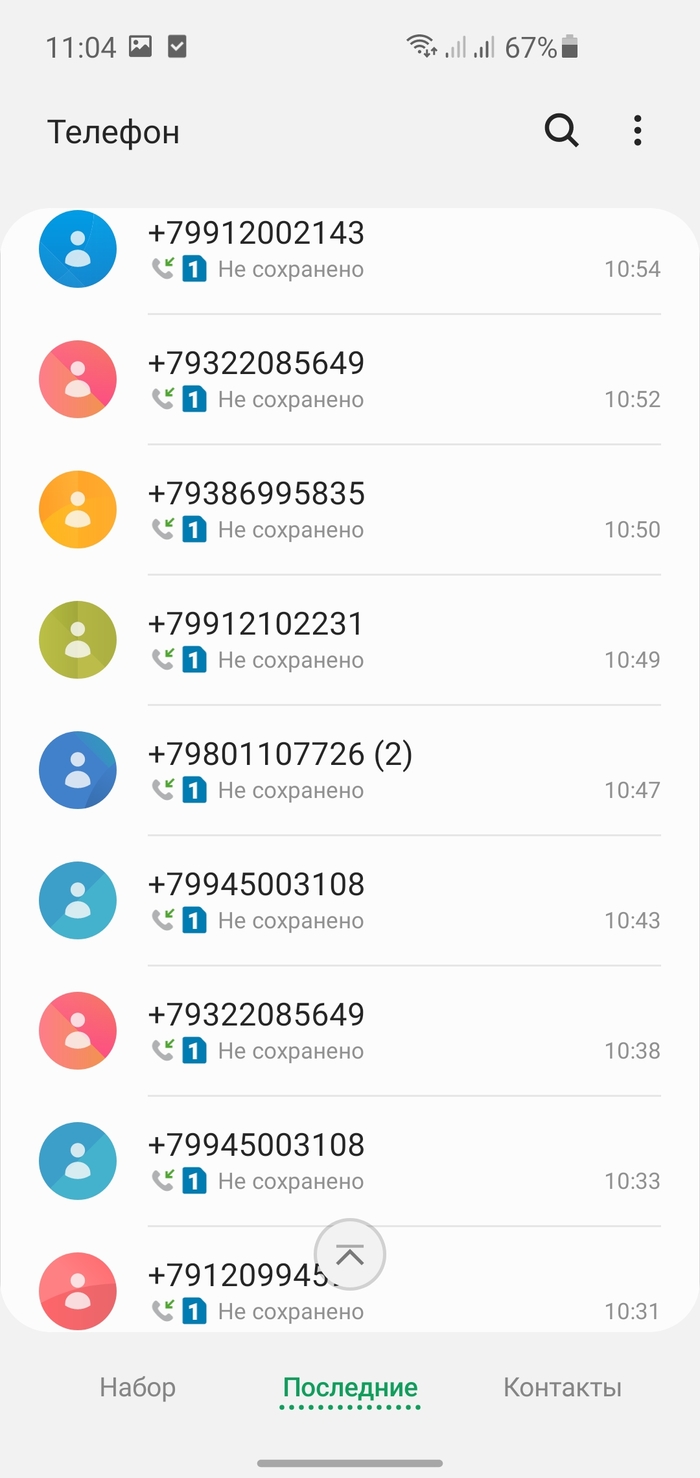This screenshot has width=700, height=1478.
Task: Open call entry +79912002143 from 10:54
Action: pos(400,250)
